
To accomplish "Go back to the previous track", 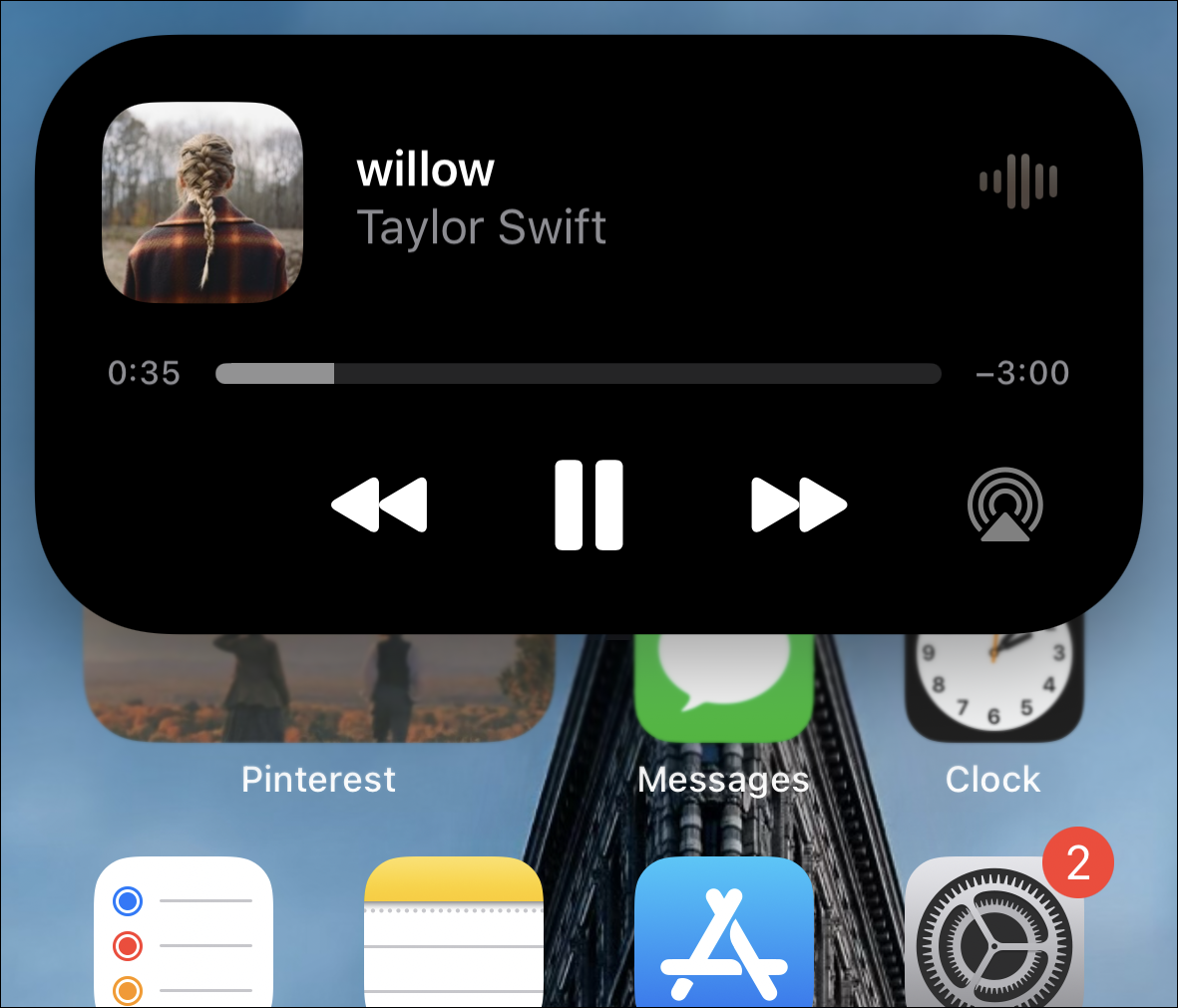I will [379, 504].
